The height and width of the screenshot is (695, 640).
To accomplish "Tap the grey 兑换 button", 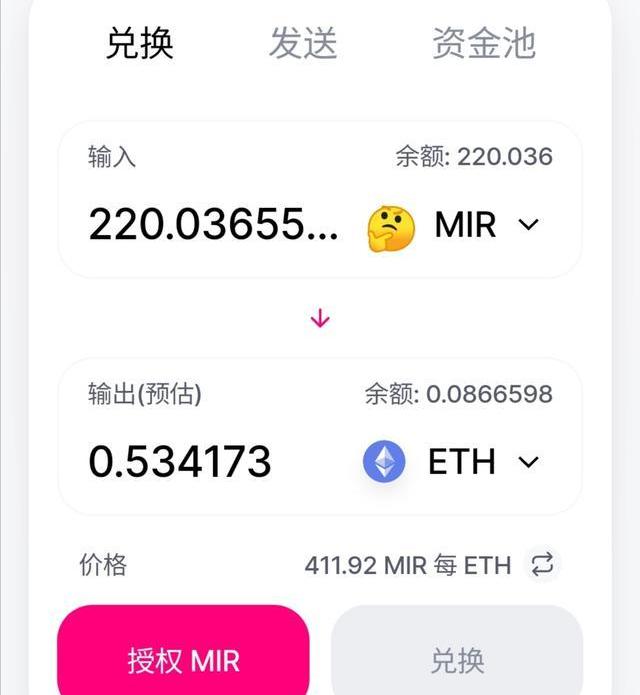I will coord(457,659).
